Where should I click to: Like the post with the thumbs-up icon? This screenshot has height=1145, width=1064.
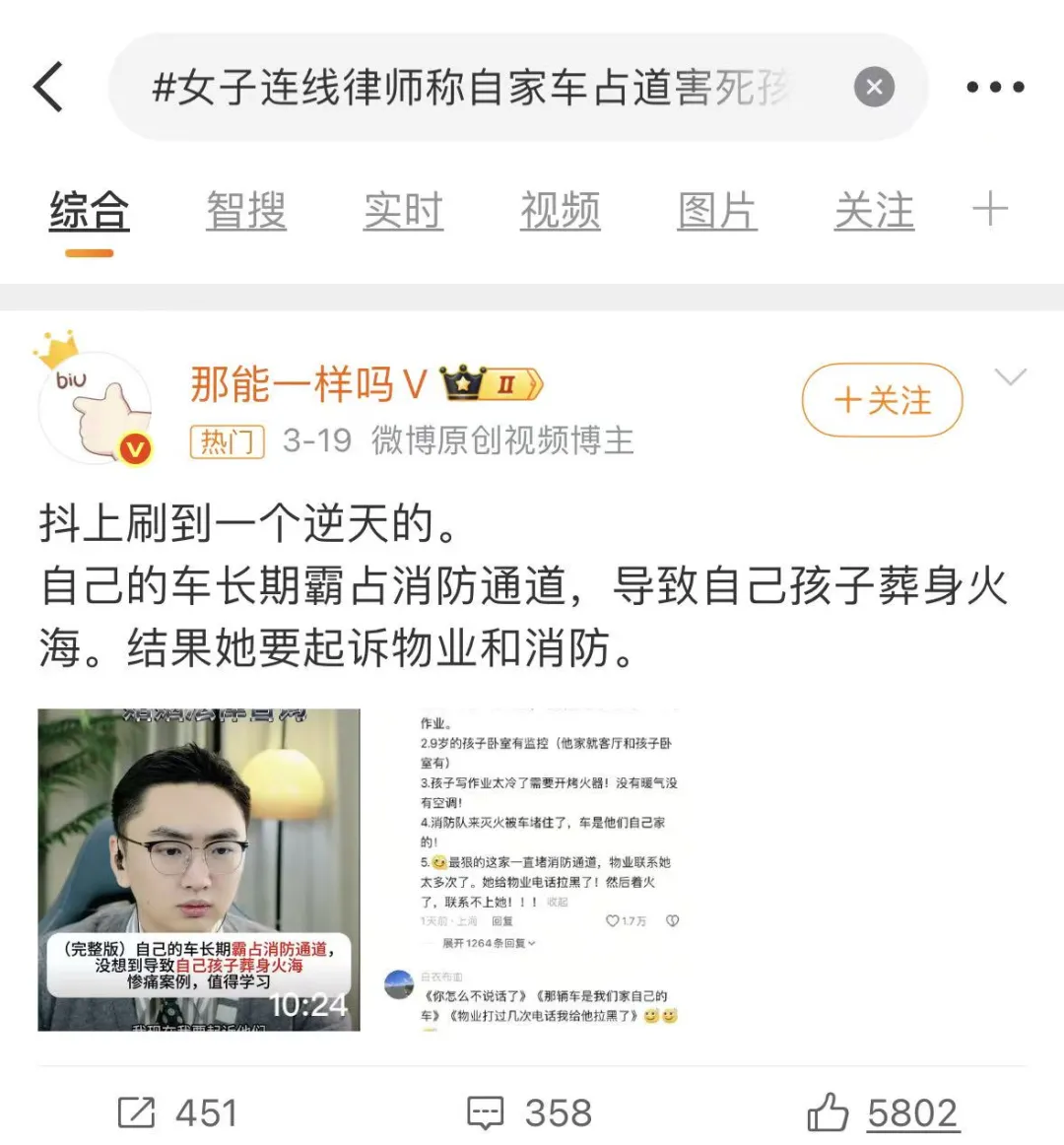(831, 1111)
